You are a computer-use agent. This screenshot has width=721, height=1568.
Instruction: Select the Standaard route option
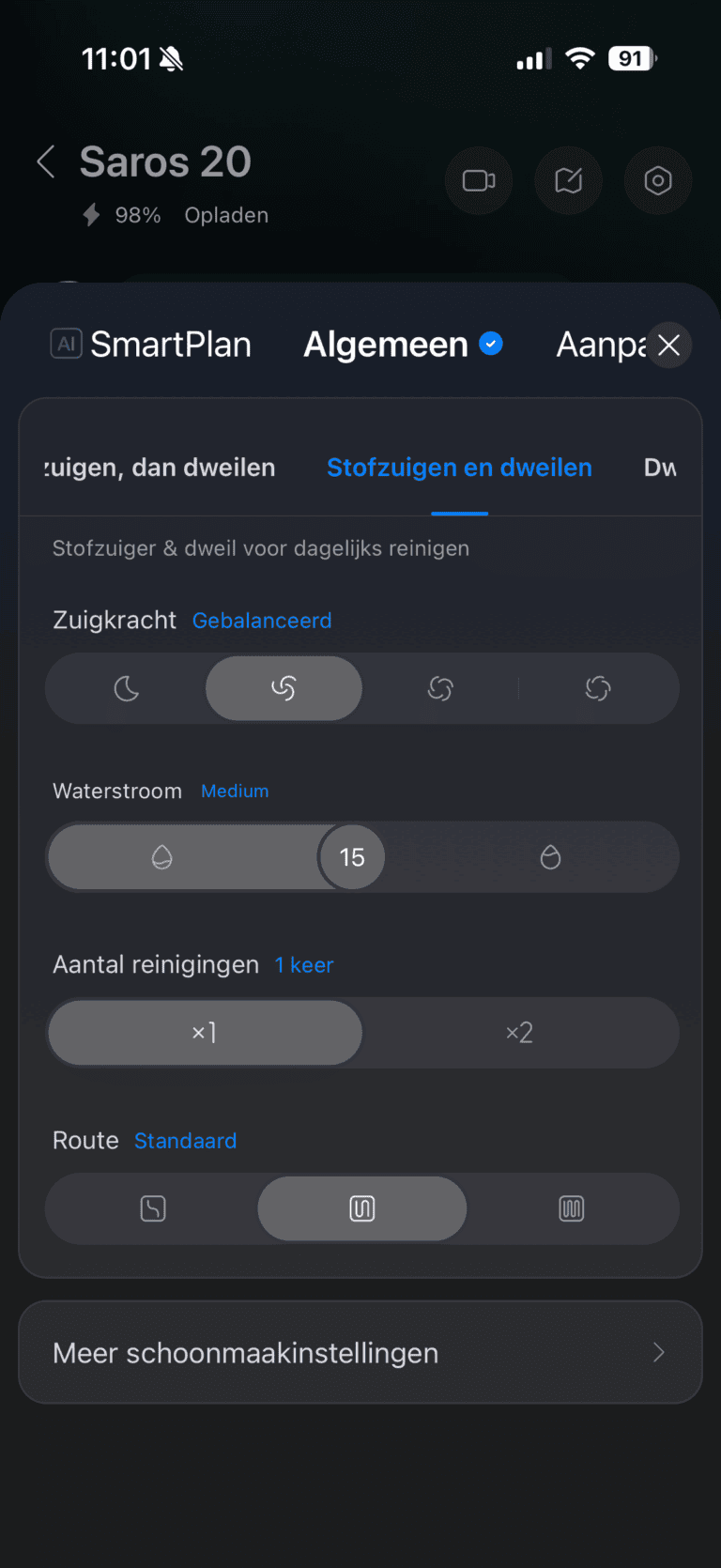pos(362,1208)
